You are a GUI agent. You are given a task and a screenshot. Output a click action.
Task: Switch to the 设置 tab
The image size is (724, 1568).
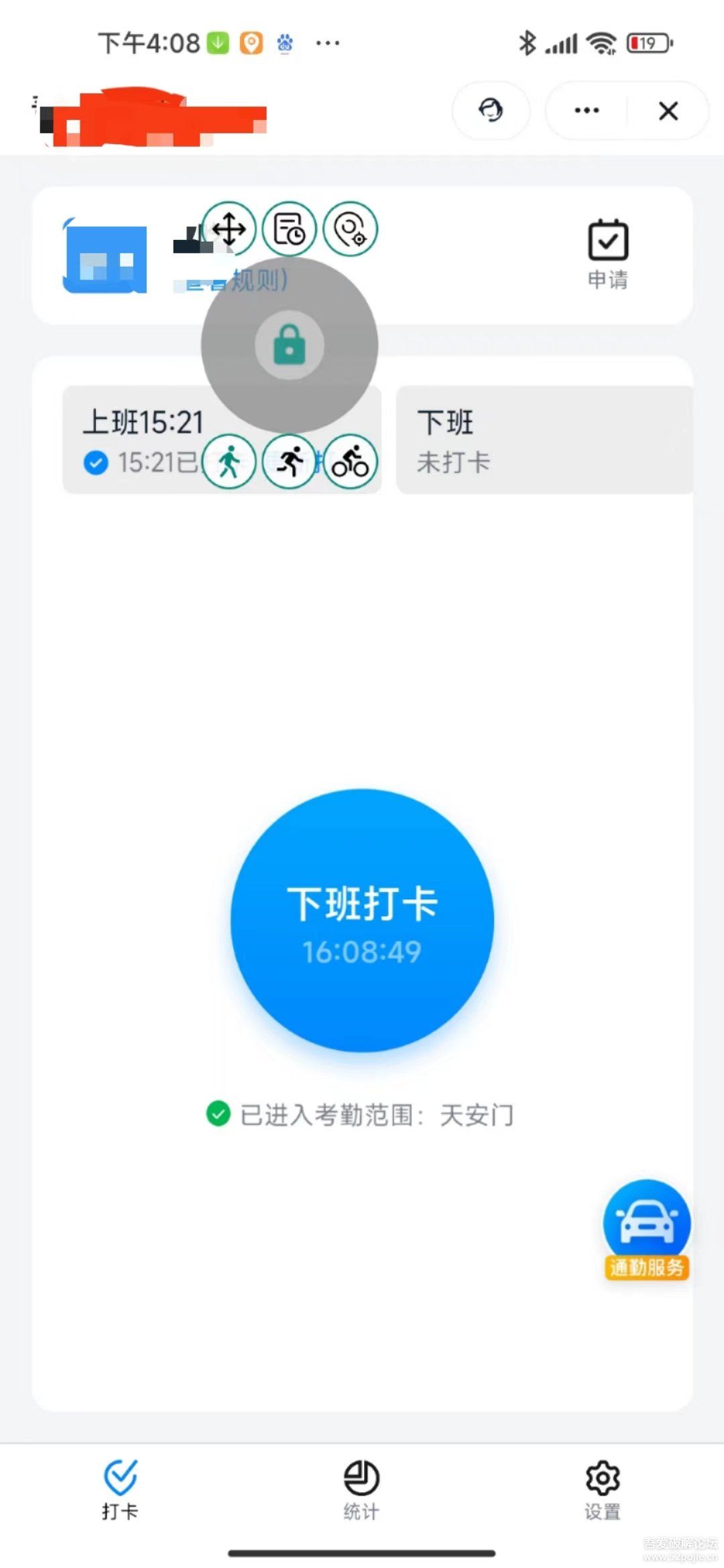tap(603, 1490)
